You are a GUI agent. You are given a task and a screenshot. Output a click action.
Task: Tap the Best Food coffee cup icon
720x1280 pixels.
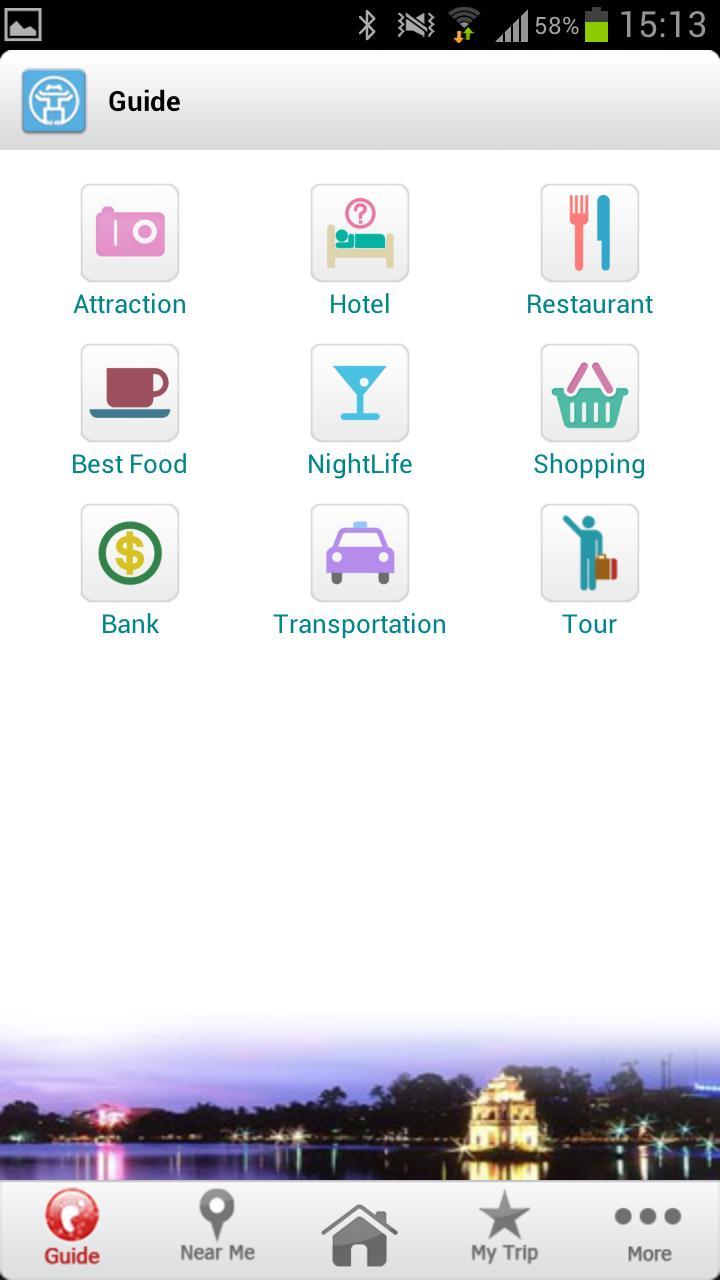tap(129, 392)
